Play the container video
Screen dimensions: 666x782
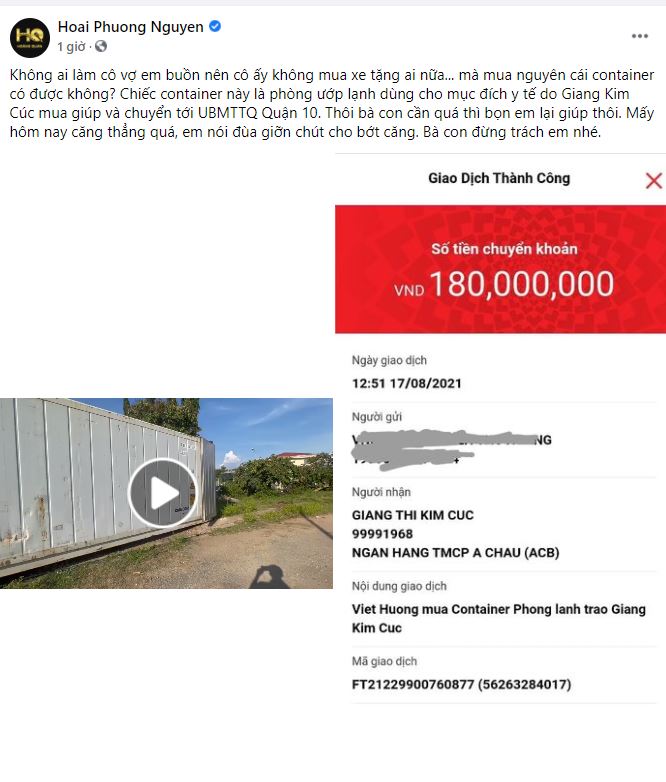(x=162, y=492)
